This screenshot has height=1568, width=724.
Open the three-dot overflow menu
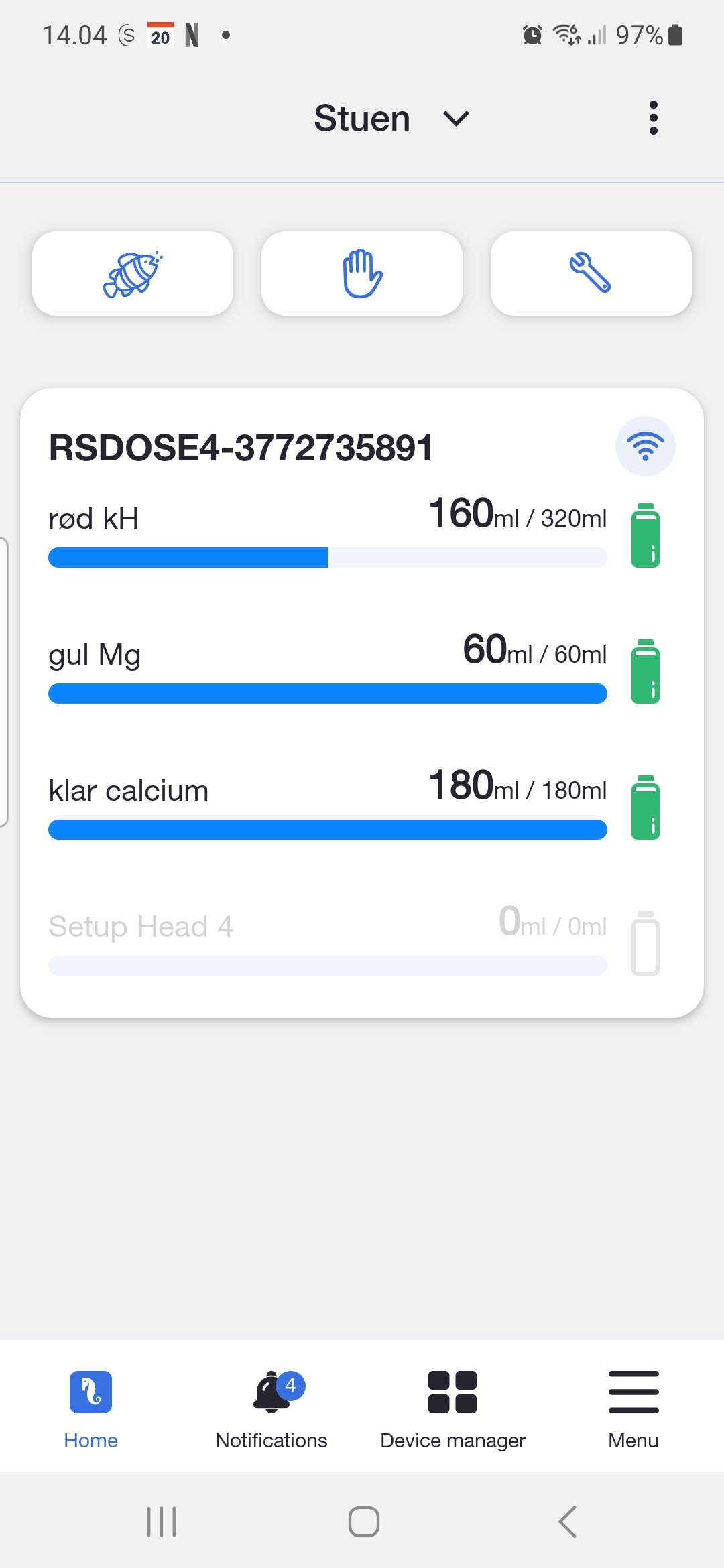click(653, 118)
